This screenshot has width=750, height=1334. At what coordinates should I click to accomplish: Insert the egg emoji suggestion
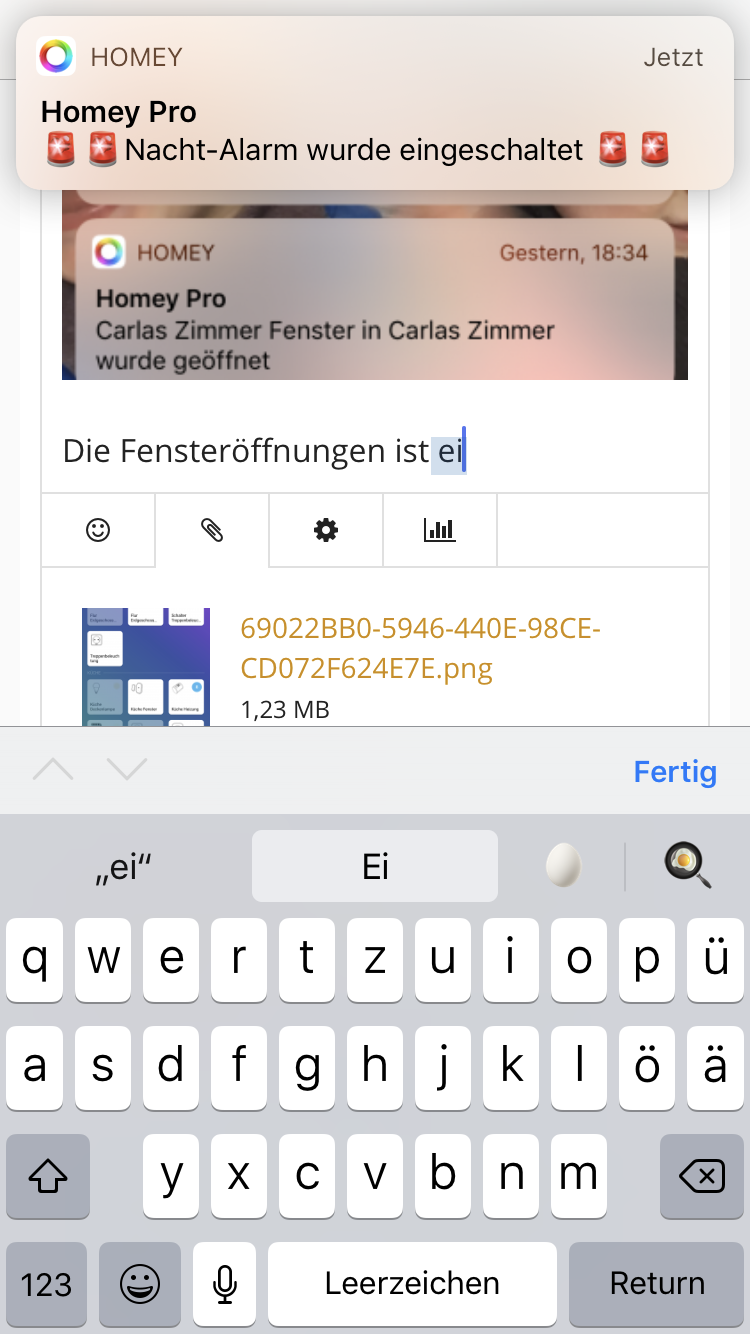click(x=563, y=866)
